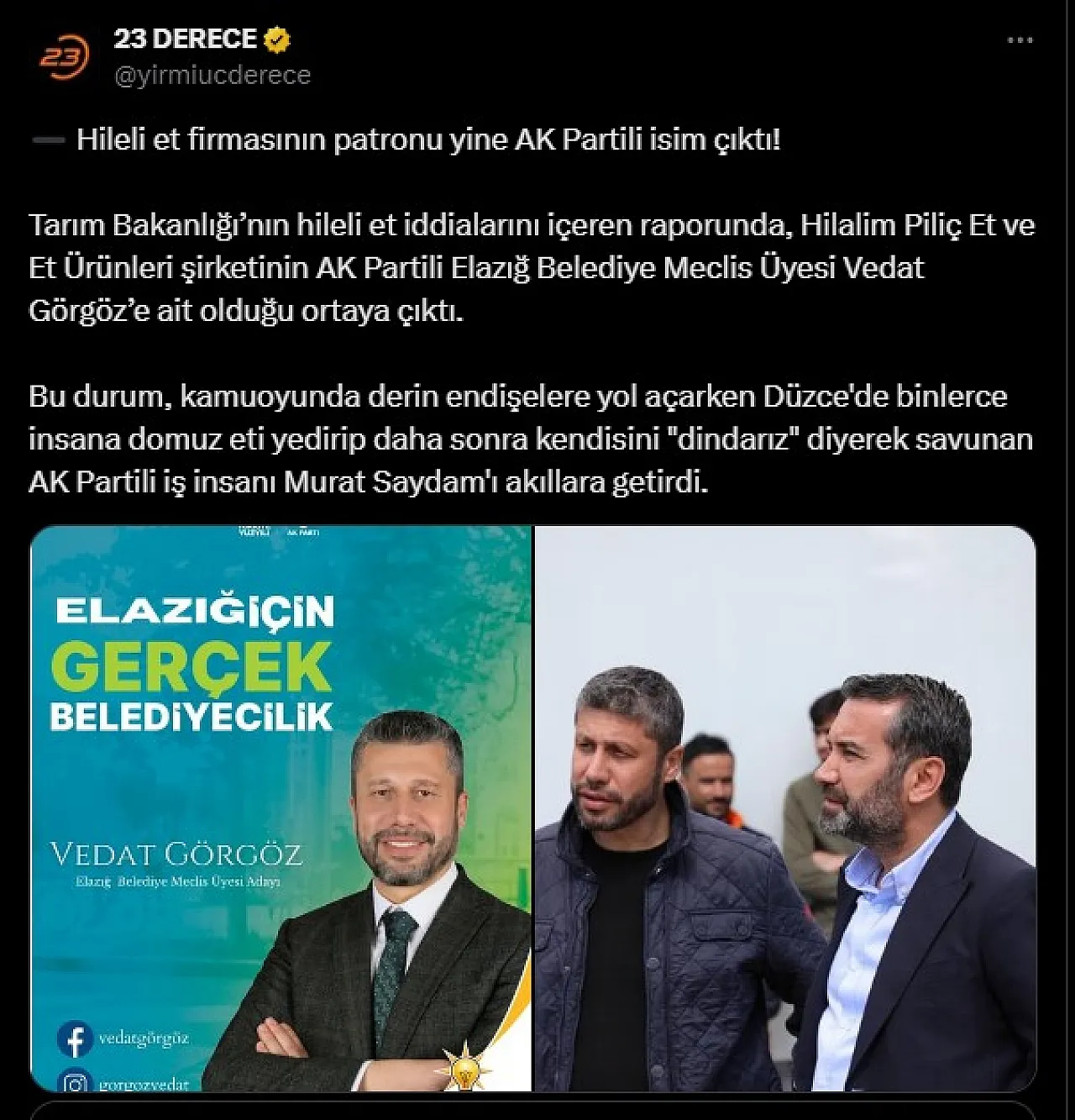
Task: Open the tweet's overflow menu
Action: coord(1020,40)
